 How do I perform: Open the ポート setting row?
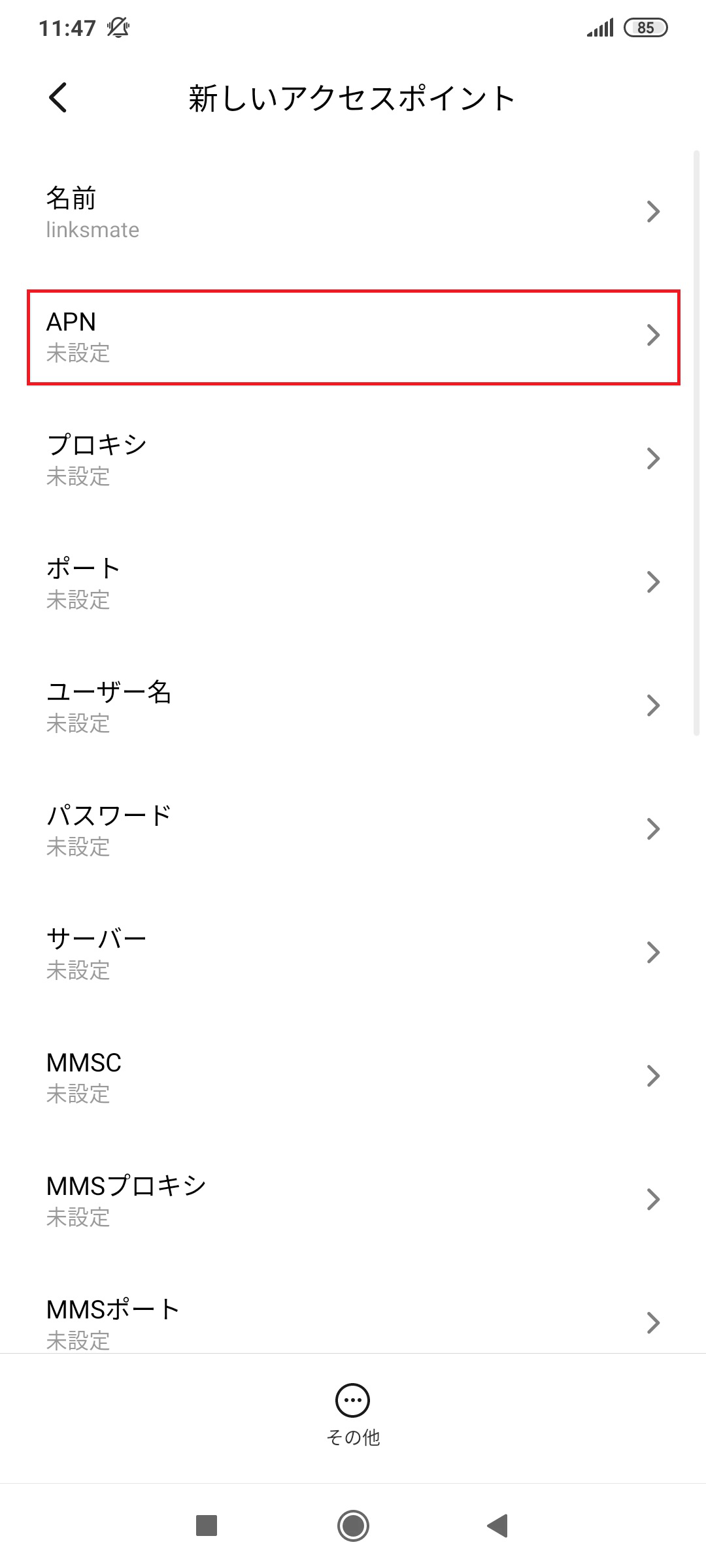tap(353, 583)
